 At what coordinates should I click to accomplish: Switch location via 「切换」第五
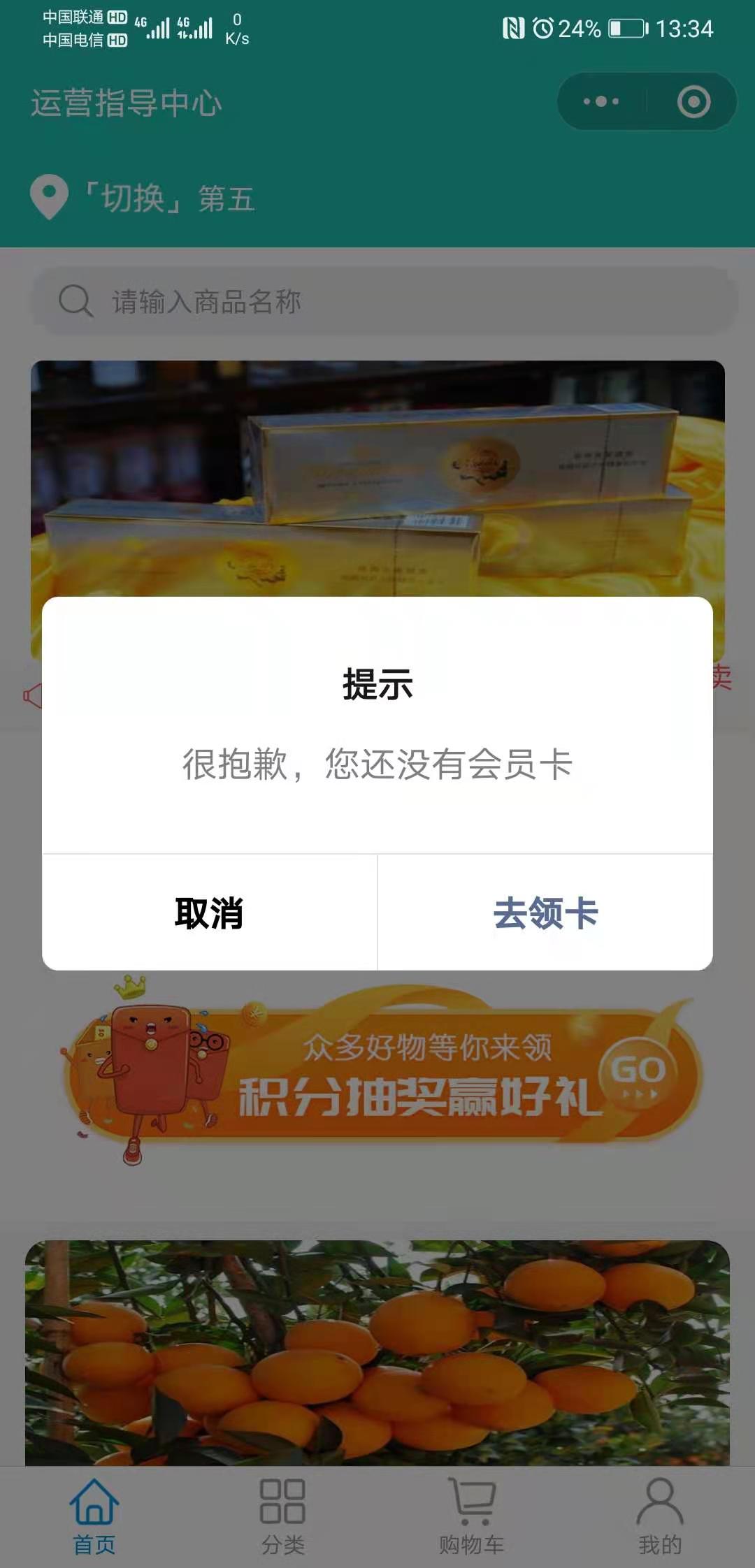point(168,198)
